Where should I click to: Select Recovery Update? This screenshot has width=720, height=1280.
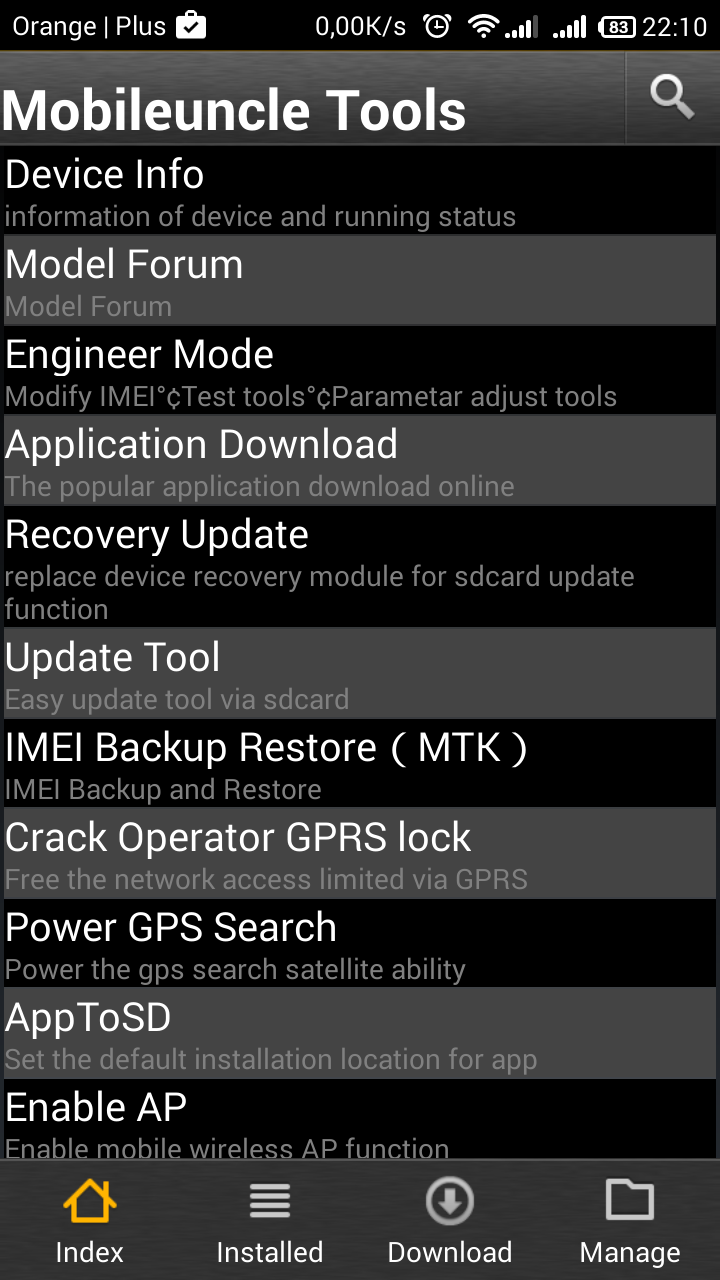360,566
